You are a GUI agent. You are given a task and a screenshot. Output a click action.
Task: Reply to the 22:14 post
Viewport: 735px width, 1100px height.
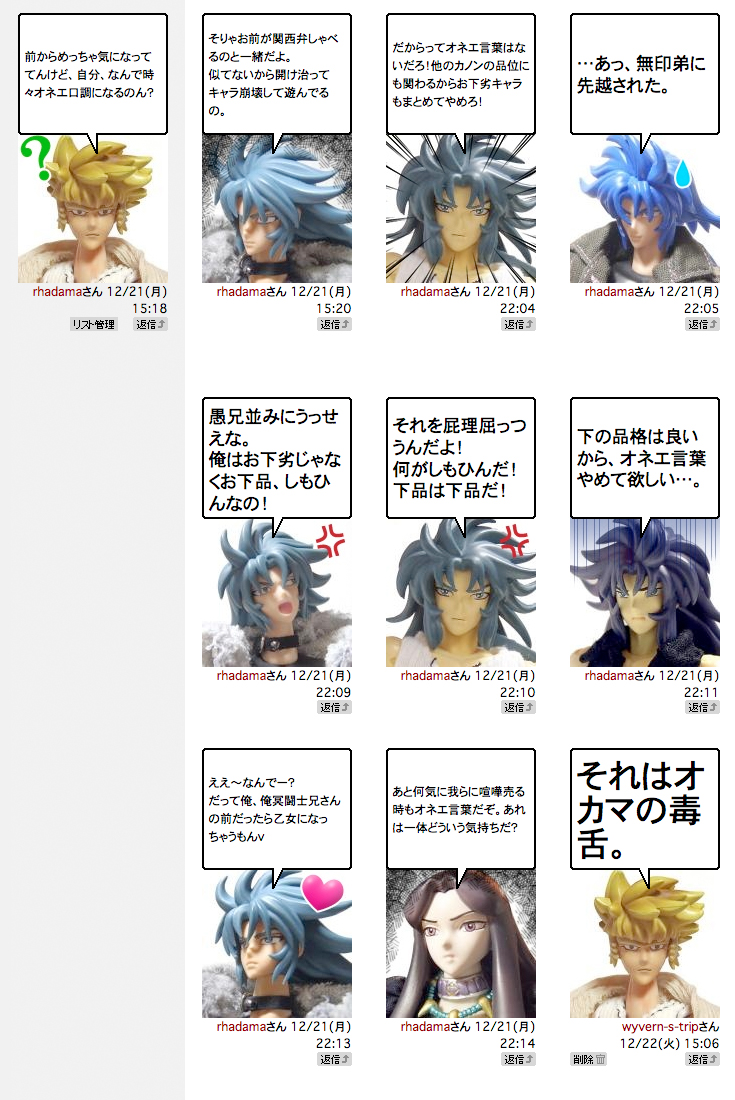click(x=519, y=1059)
